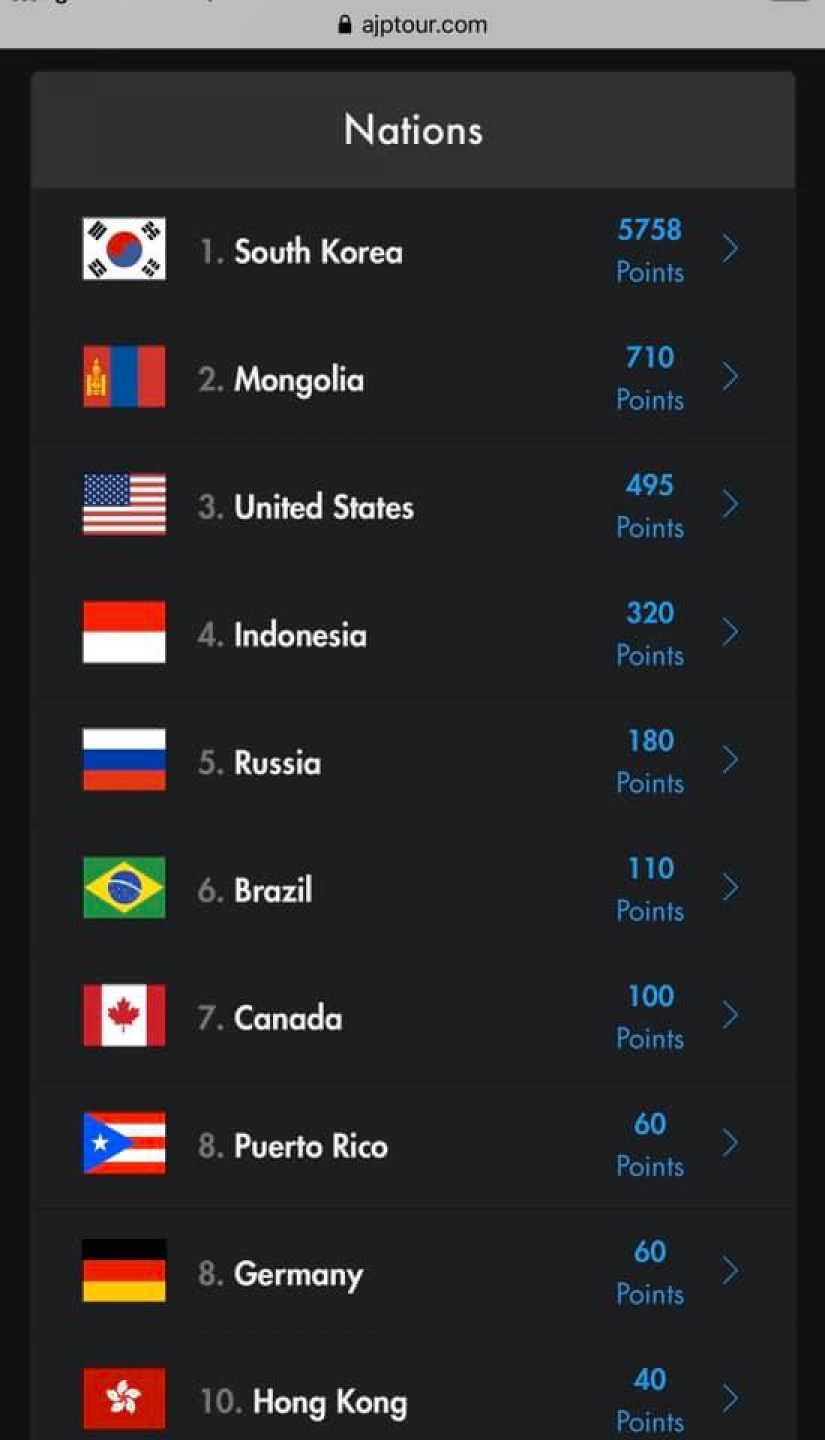Open Russia's ranking entry
The image size is (825, 1440).
(413, 762)
